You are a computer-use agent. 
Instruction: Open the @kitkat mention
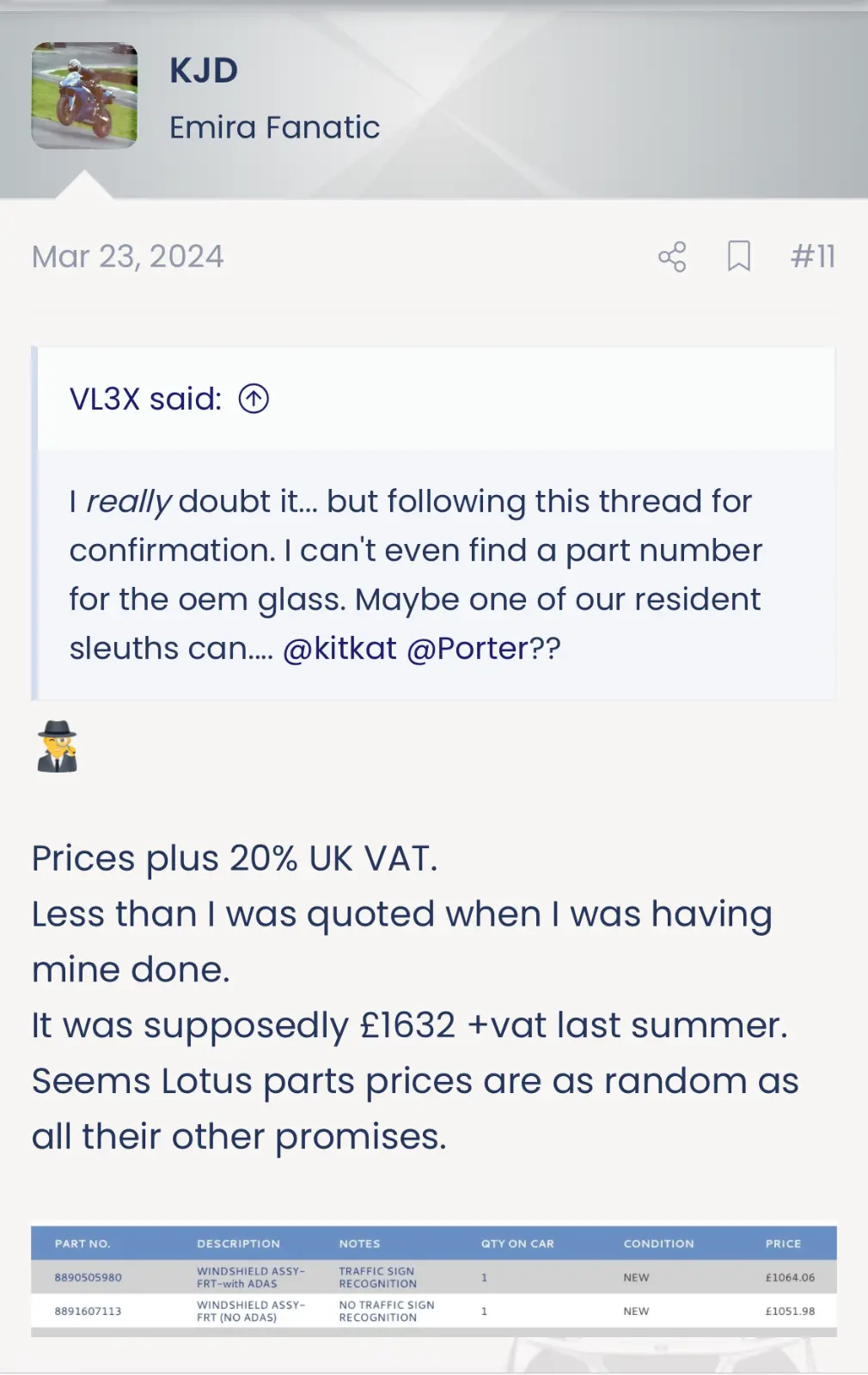click(339, 649)
